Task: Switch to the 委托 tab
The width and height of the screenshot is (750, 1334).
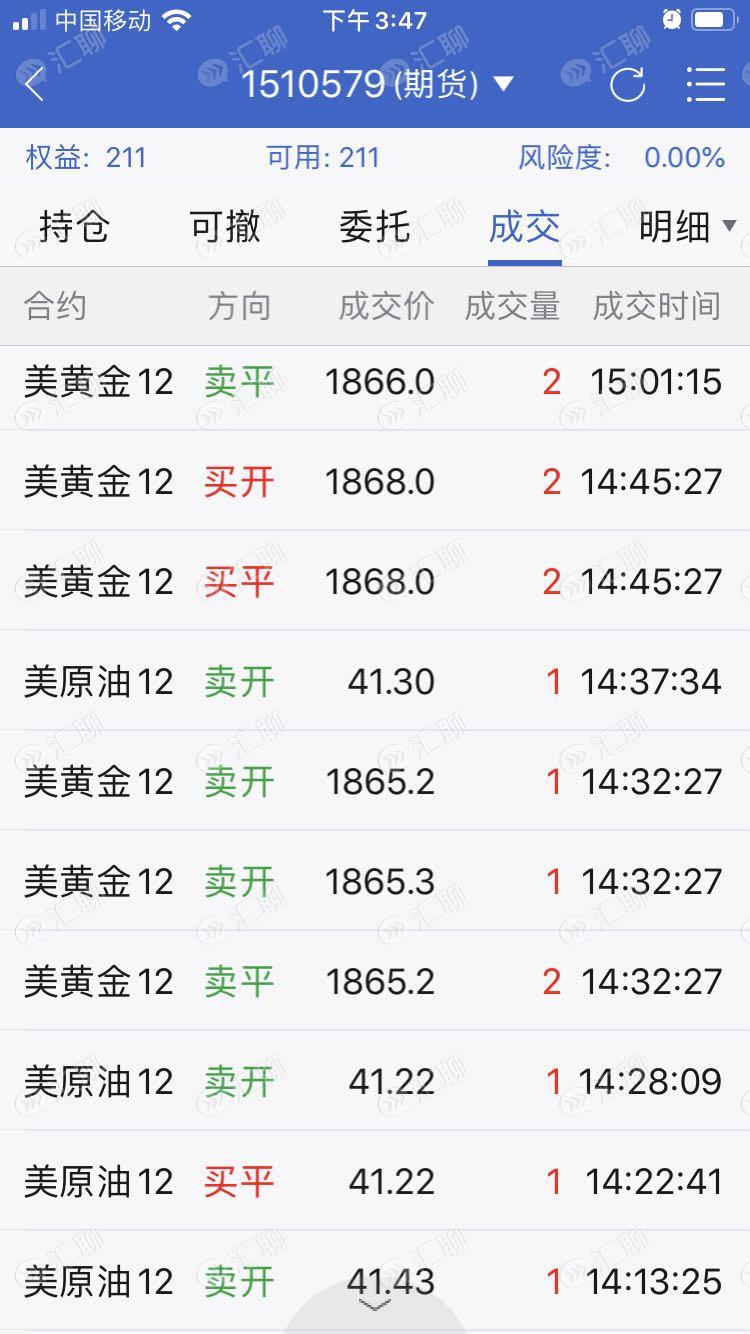Action: pos(375,227)
